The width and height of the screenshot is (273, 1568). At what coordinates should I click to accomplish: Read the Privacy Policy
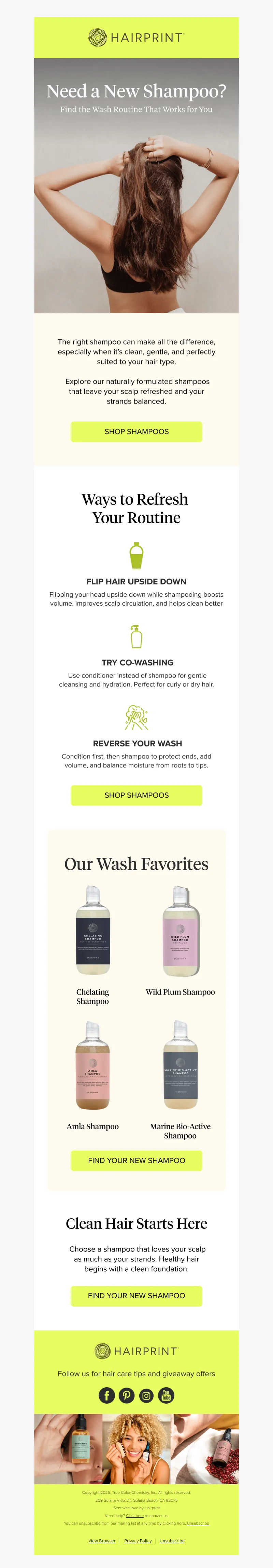coord(138,1541)
